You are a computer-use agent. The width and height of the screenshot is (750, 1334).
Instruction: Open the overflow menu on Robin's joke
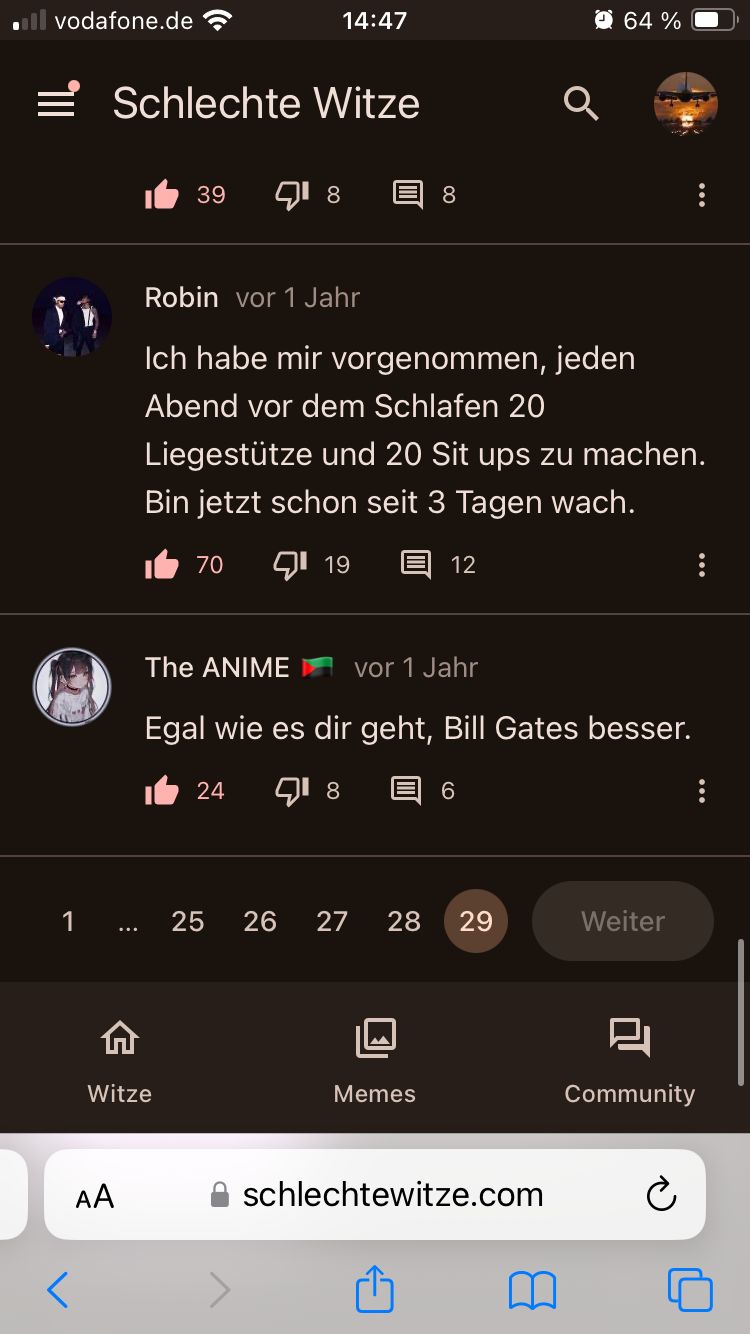click(702, 565)
